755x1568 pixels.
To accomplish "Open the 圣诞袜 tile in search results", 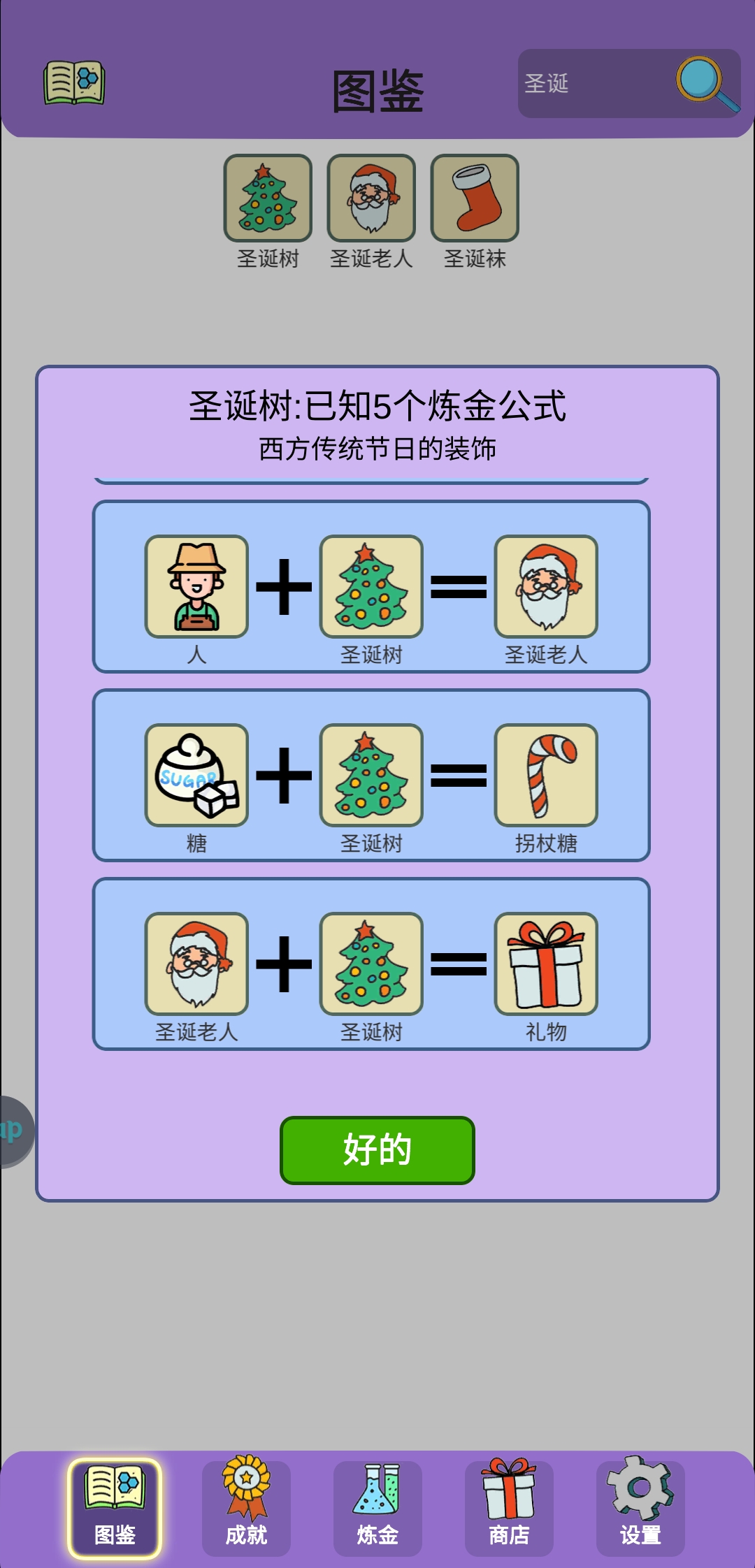I will (x=475, y=198).
